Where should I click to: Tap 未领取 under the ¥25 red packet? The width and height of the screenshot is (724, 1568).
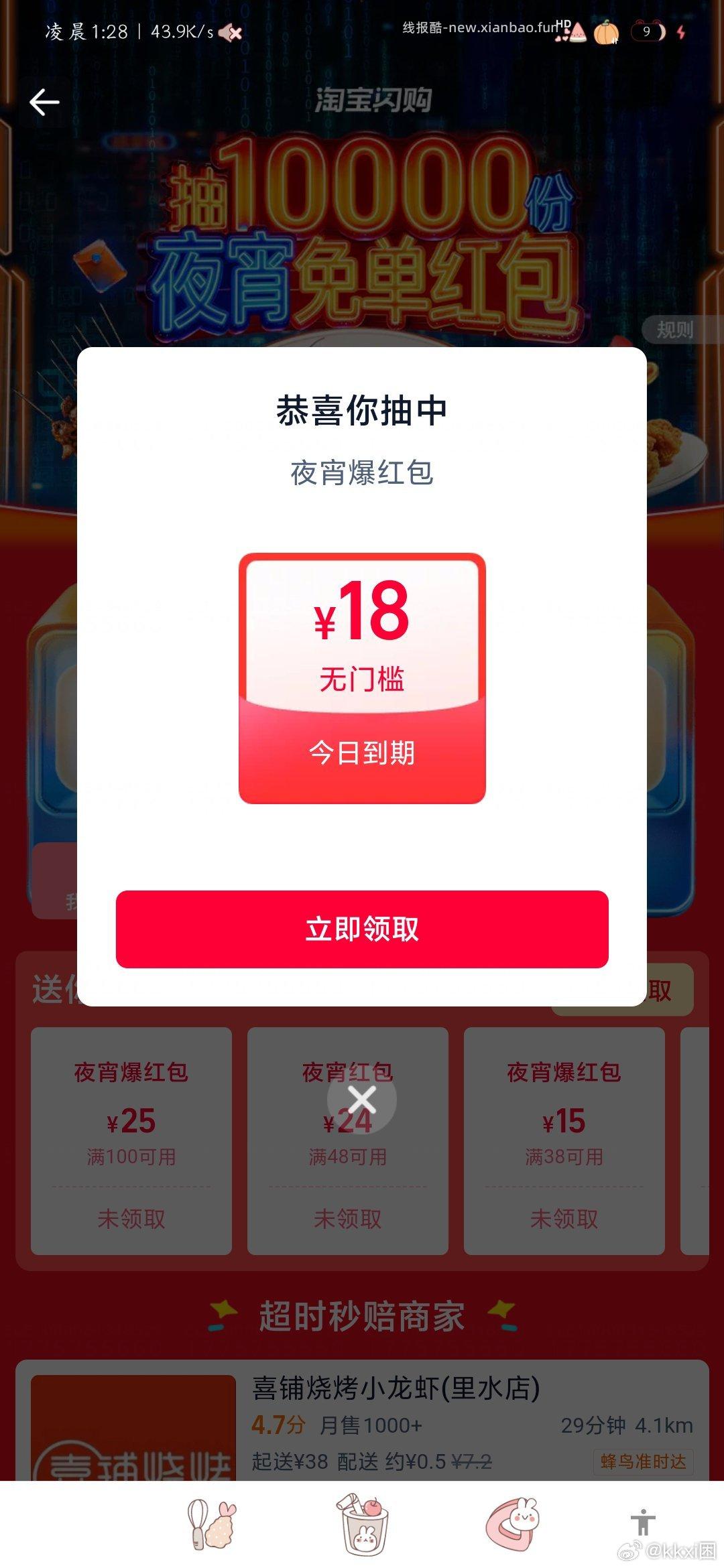click(131, 1219)
